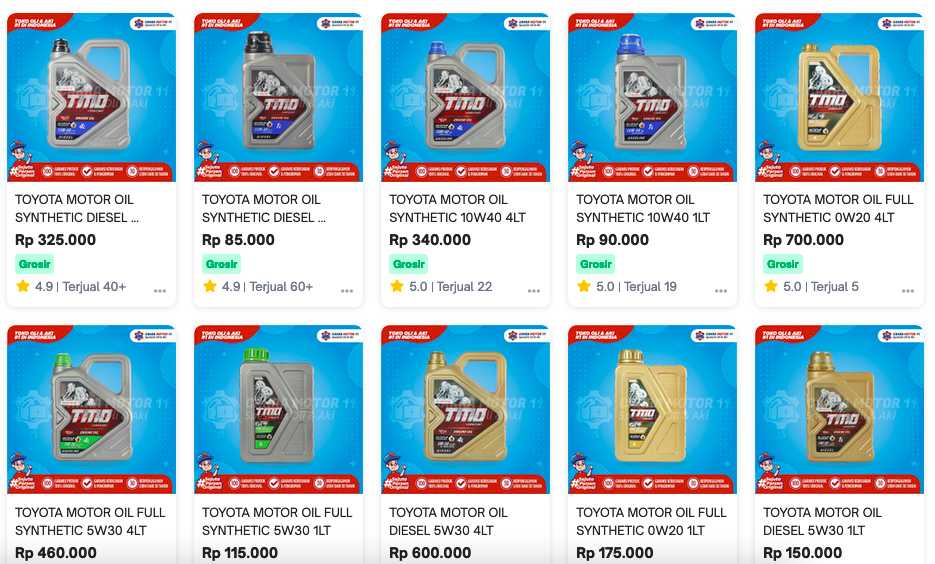Open the Full Synthetic 0W20 1LT product
935x564 pixels.
pyautogui.click(x=652, y=444)
